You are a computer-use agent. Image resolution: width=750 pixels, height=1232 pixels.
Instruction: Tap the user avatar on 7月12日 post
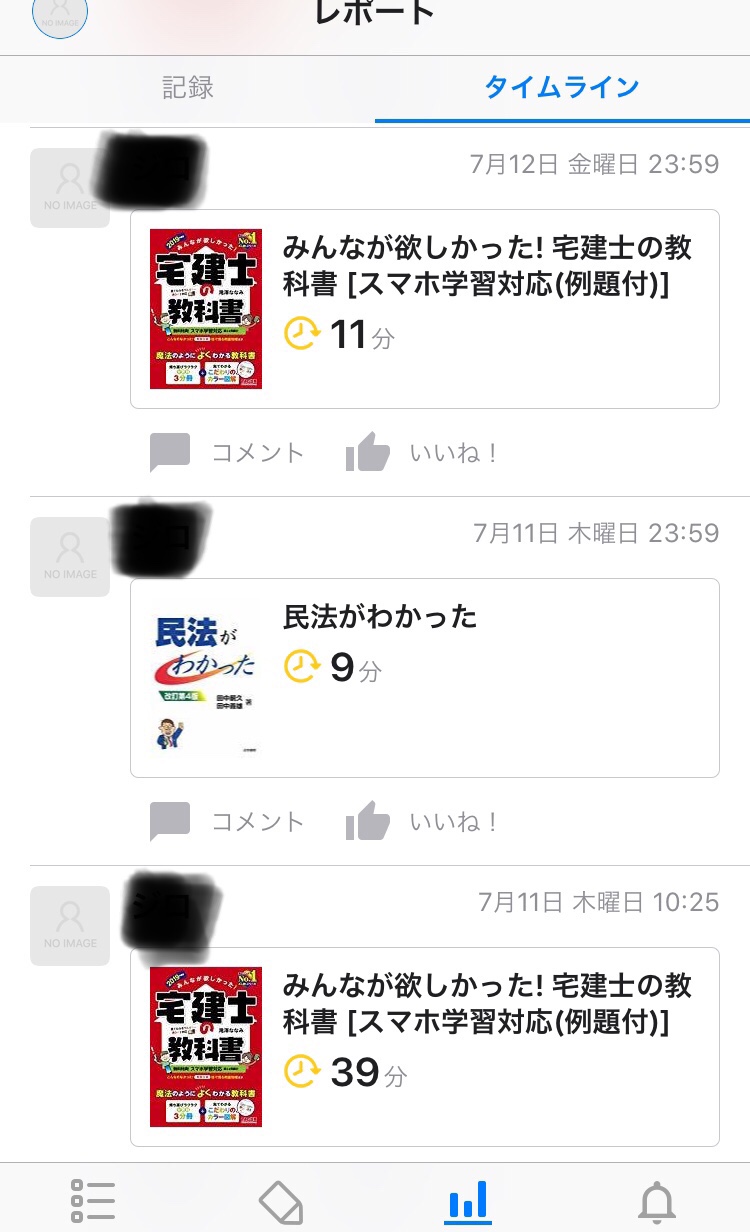point(70,188)
